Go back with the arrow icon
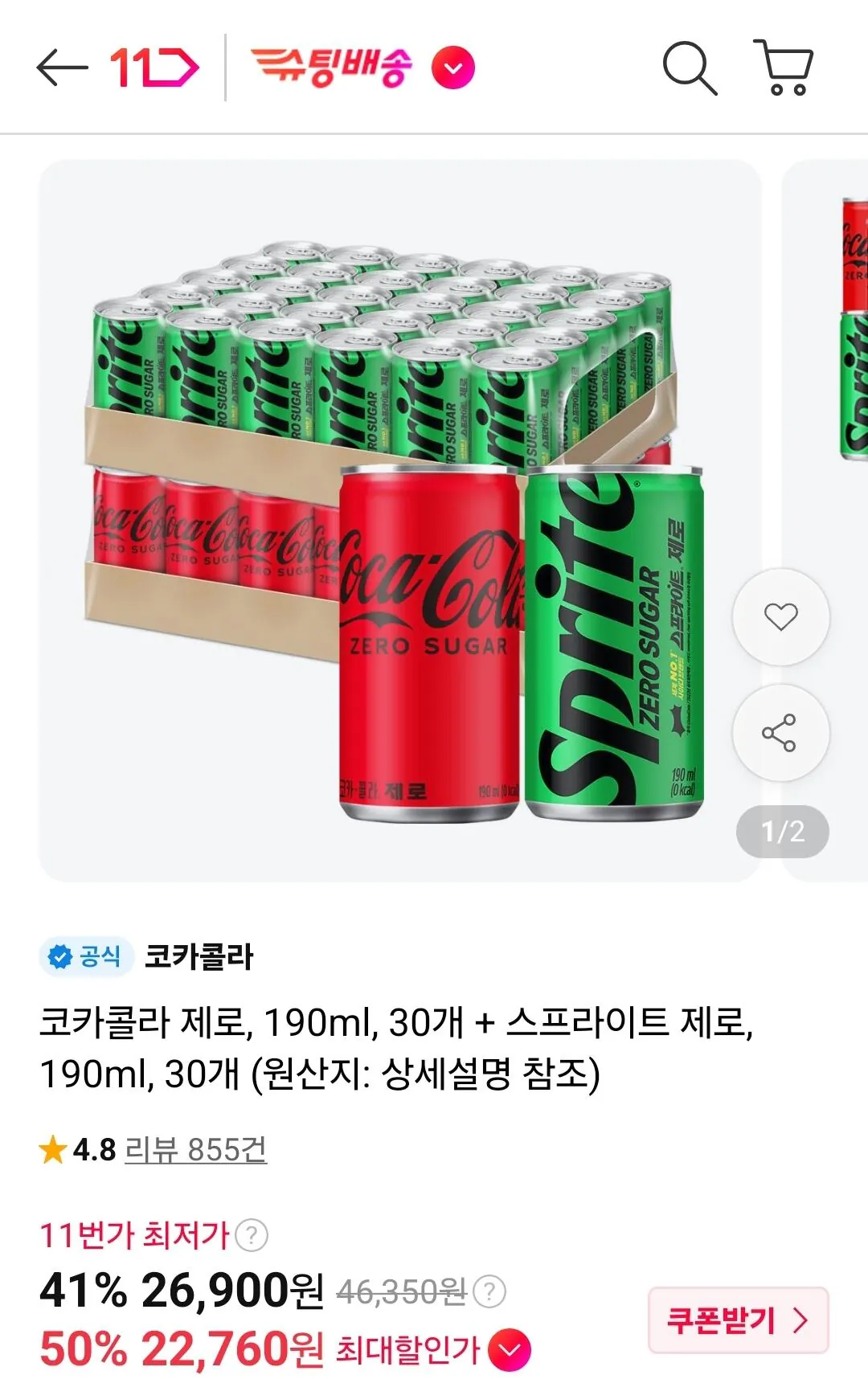The image size is (868, 1379). pyautogui.click(x=62, y=68)
